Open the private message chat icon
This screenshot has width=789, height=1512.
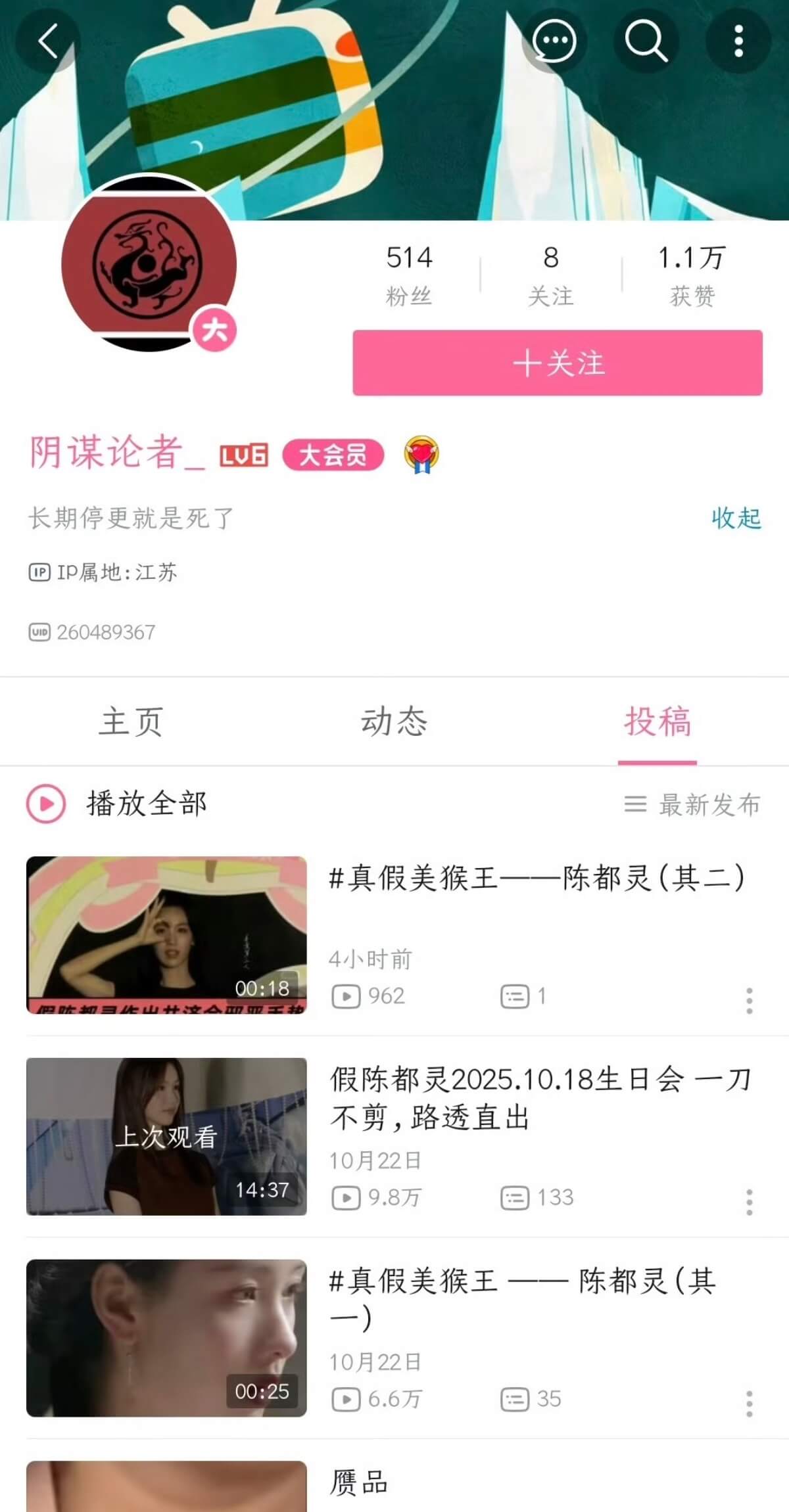point(554,41)
